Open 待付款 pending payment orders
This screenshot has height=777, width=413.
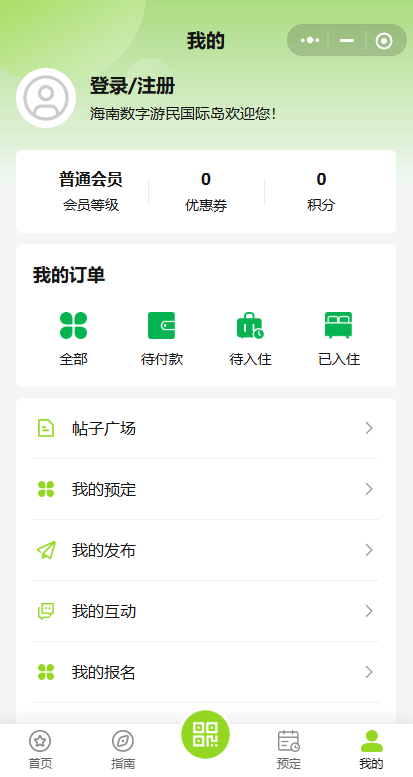pos(162,339)
